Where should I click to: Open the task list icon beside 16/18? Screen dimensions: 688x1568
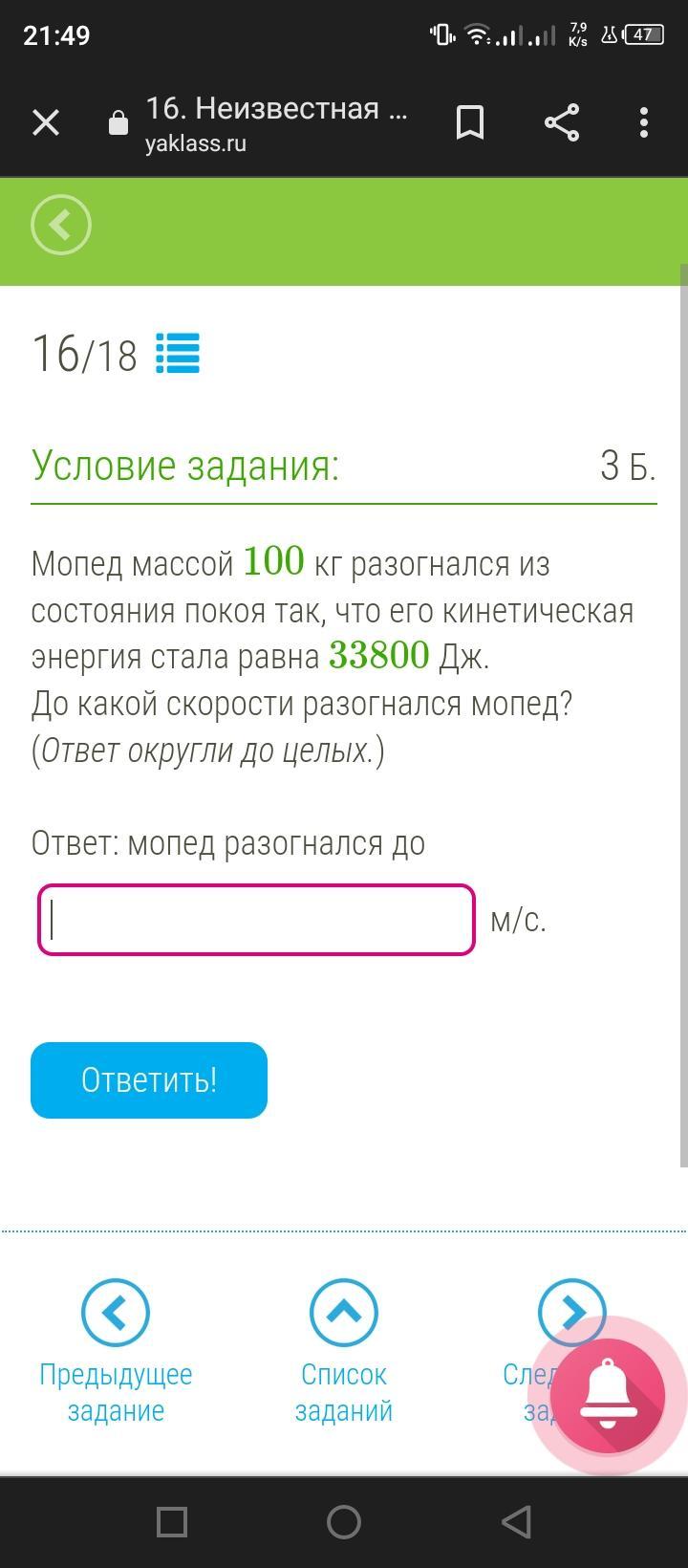click(178, 353)
